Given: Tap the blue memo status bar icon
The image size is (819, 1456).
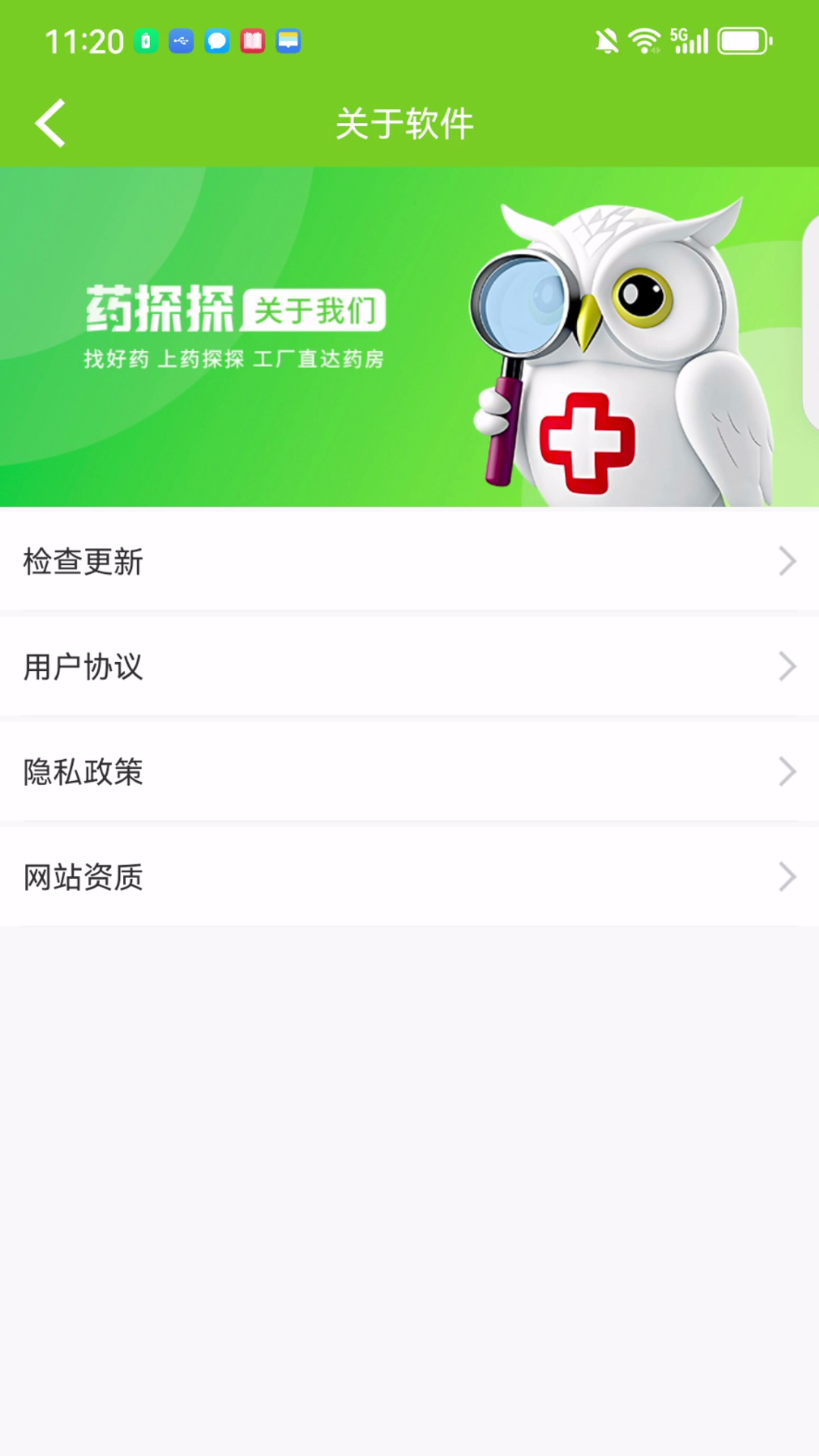Looking at the screenshot, I should (x=288, y=41).
